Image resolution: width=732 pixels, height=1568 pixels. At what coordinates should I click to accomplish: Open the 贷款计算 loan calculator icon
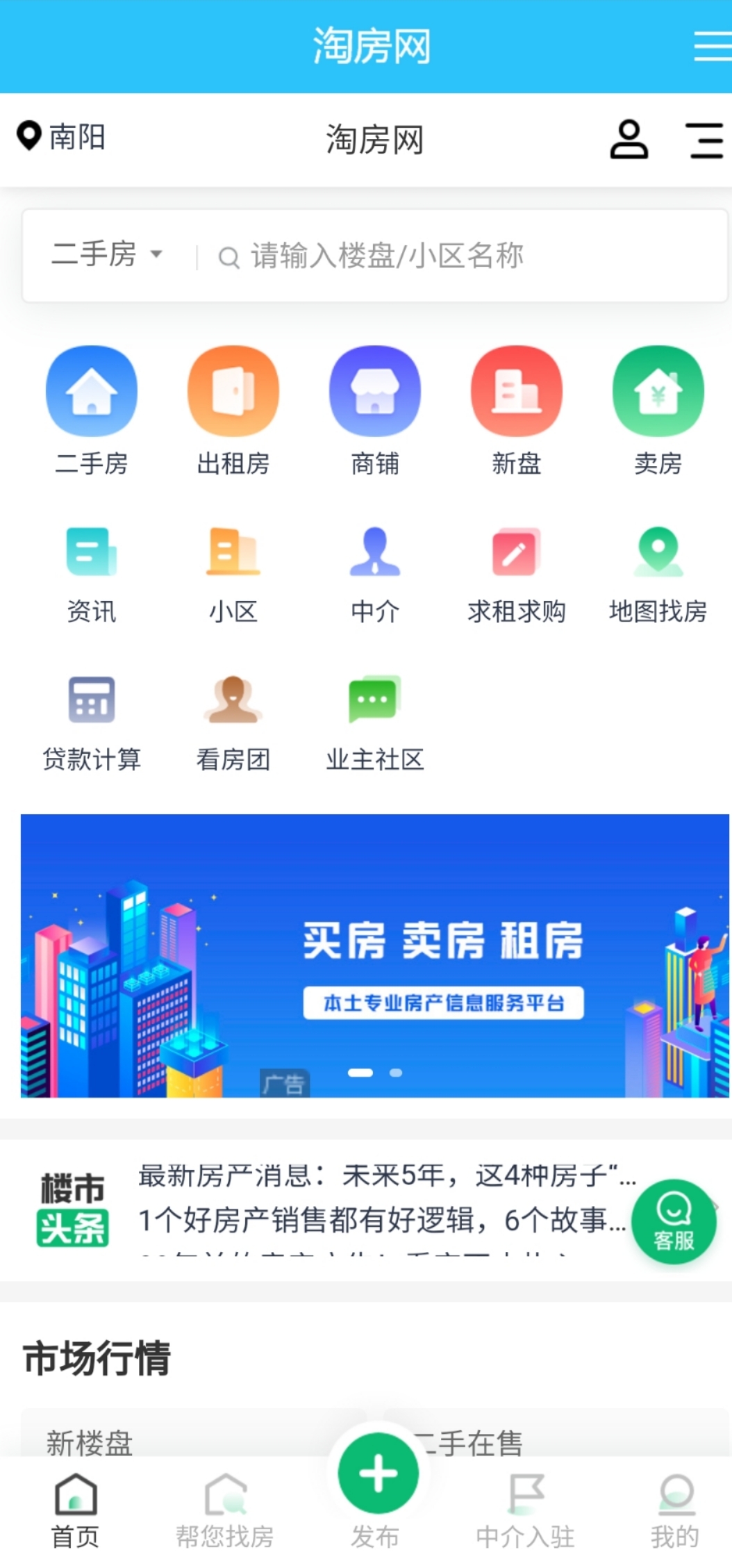pyautogui.click(x=91, y=699)
